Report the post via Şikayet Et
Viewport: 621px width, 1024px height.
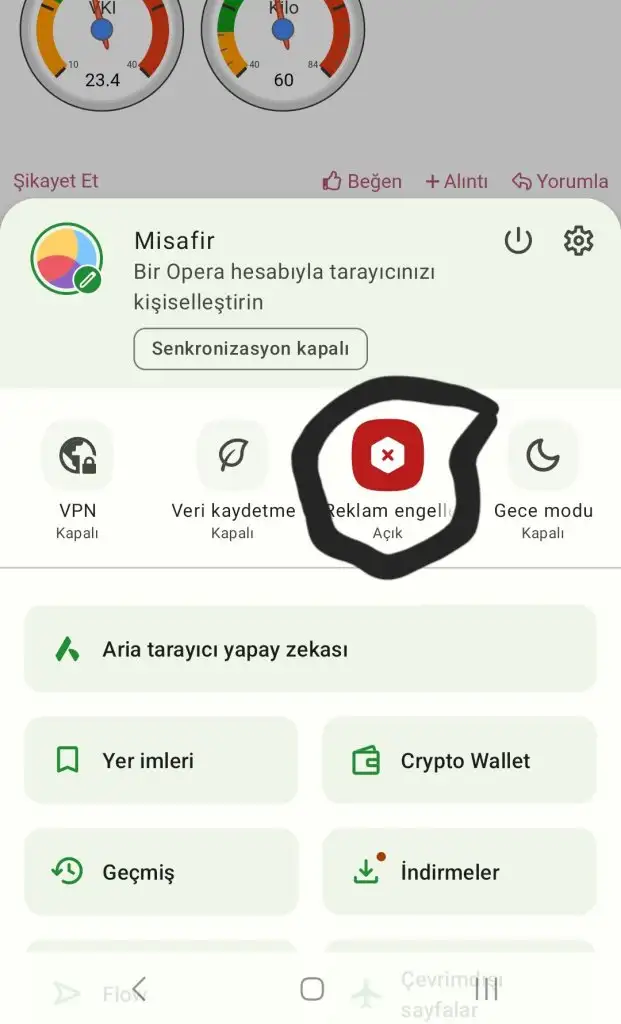(x=56, y=181)
